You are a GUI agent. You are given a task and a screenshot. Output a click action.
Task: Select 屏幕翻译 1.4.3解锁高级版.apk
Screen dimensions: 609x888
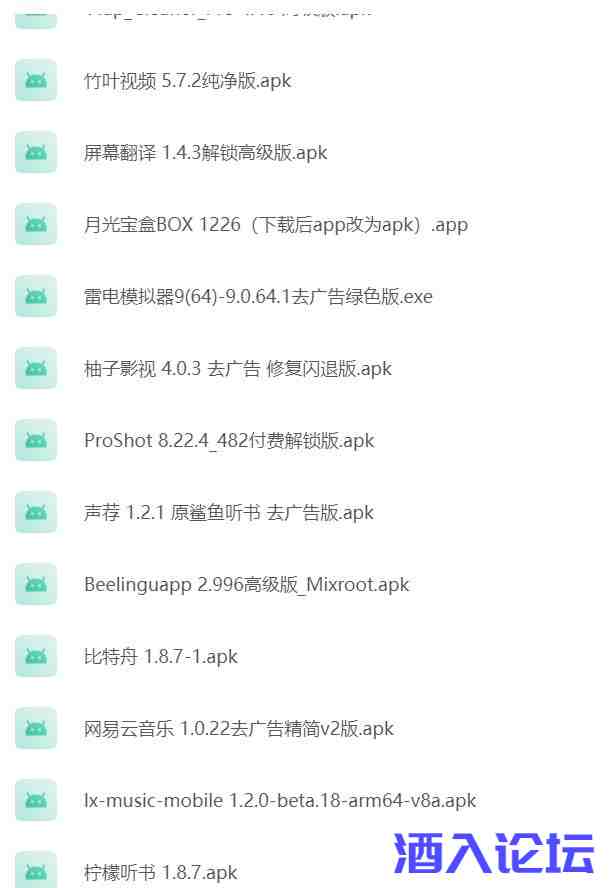click(205, 153)
